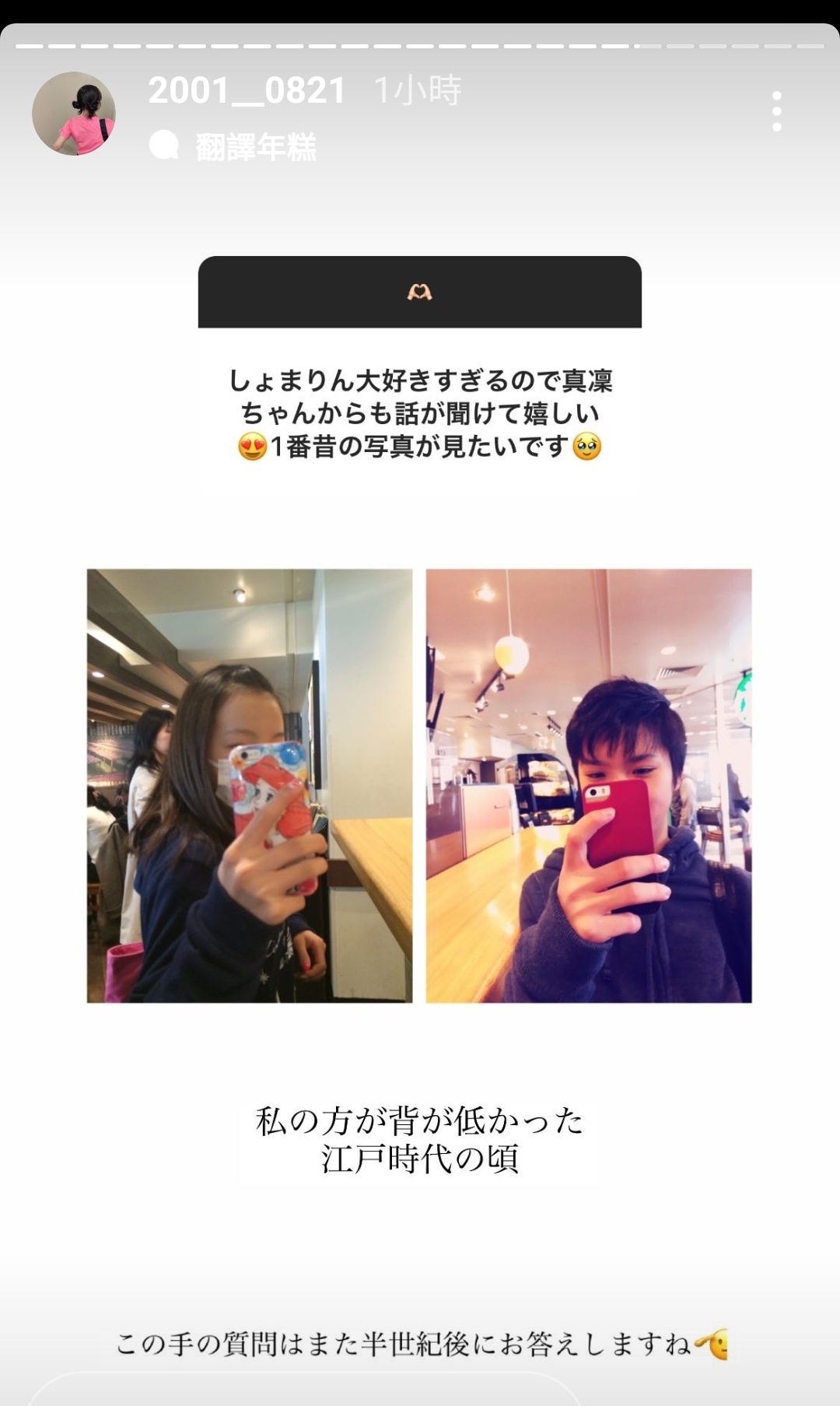Tap the reply message field
Image resolution: width=840 pixels, height=1406 pixels.
coord(303,1393)
